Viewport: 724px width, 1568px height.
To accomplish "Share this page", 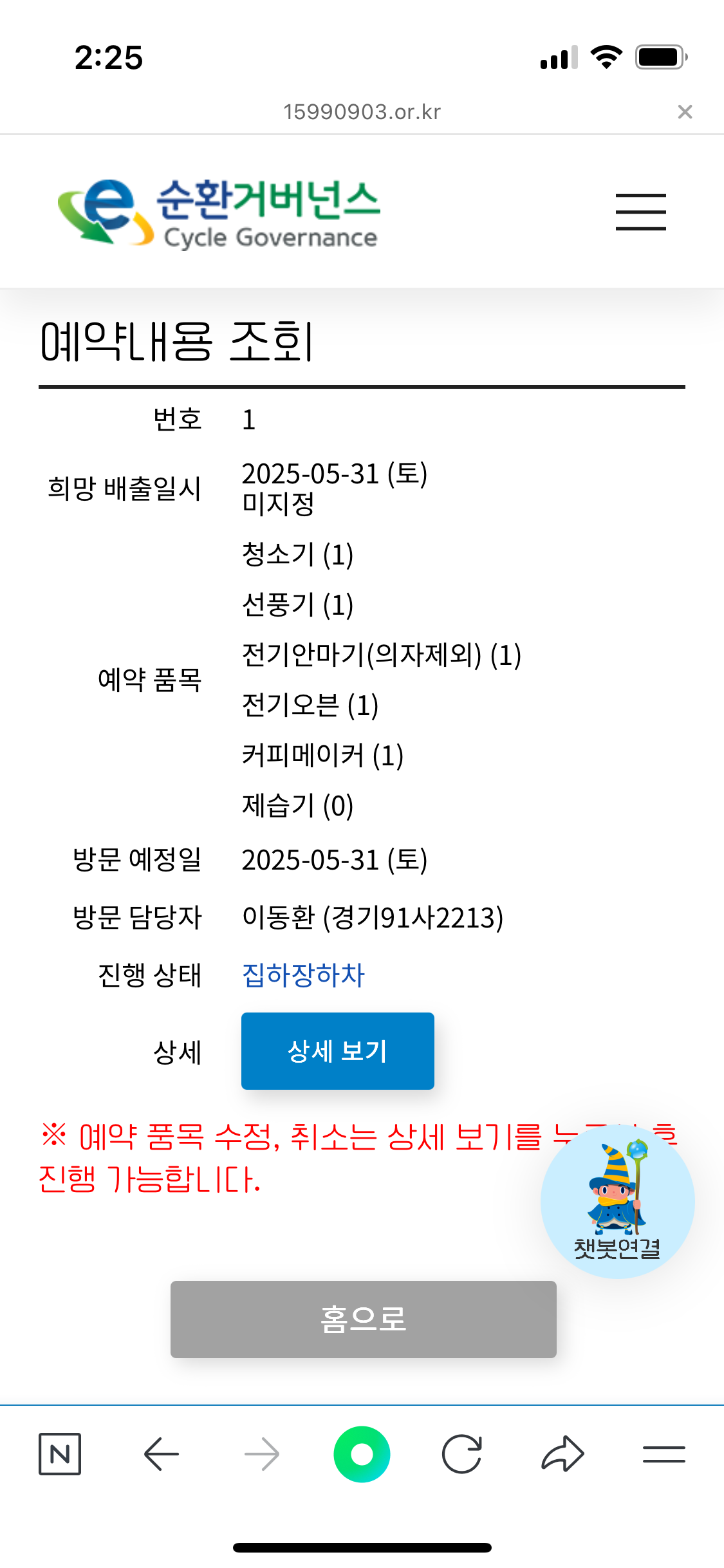I will [x=562, y=1453].
